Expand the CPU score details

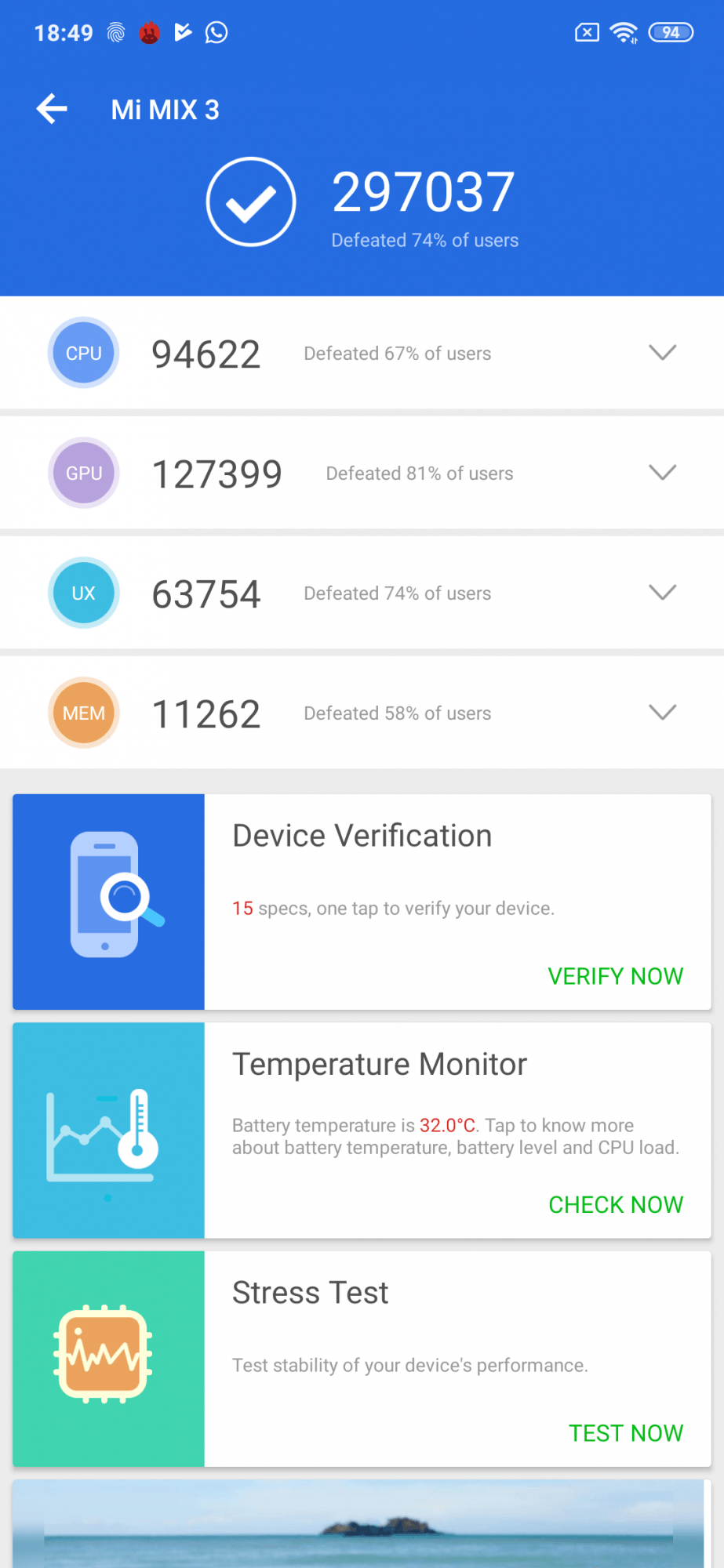(x=662, y=353)
